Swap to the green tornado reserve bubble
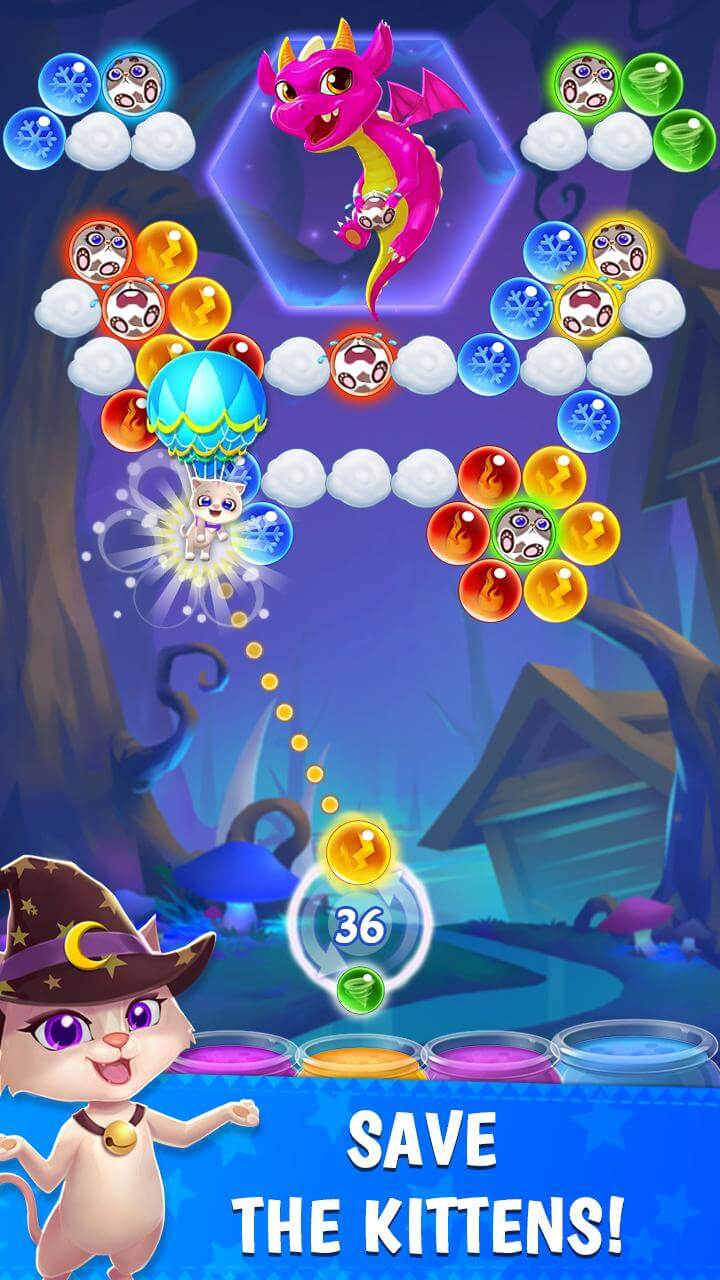The height and width of the screenshot is (1280, 720). click(362, 985)
